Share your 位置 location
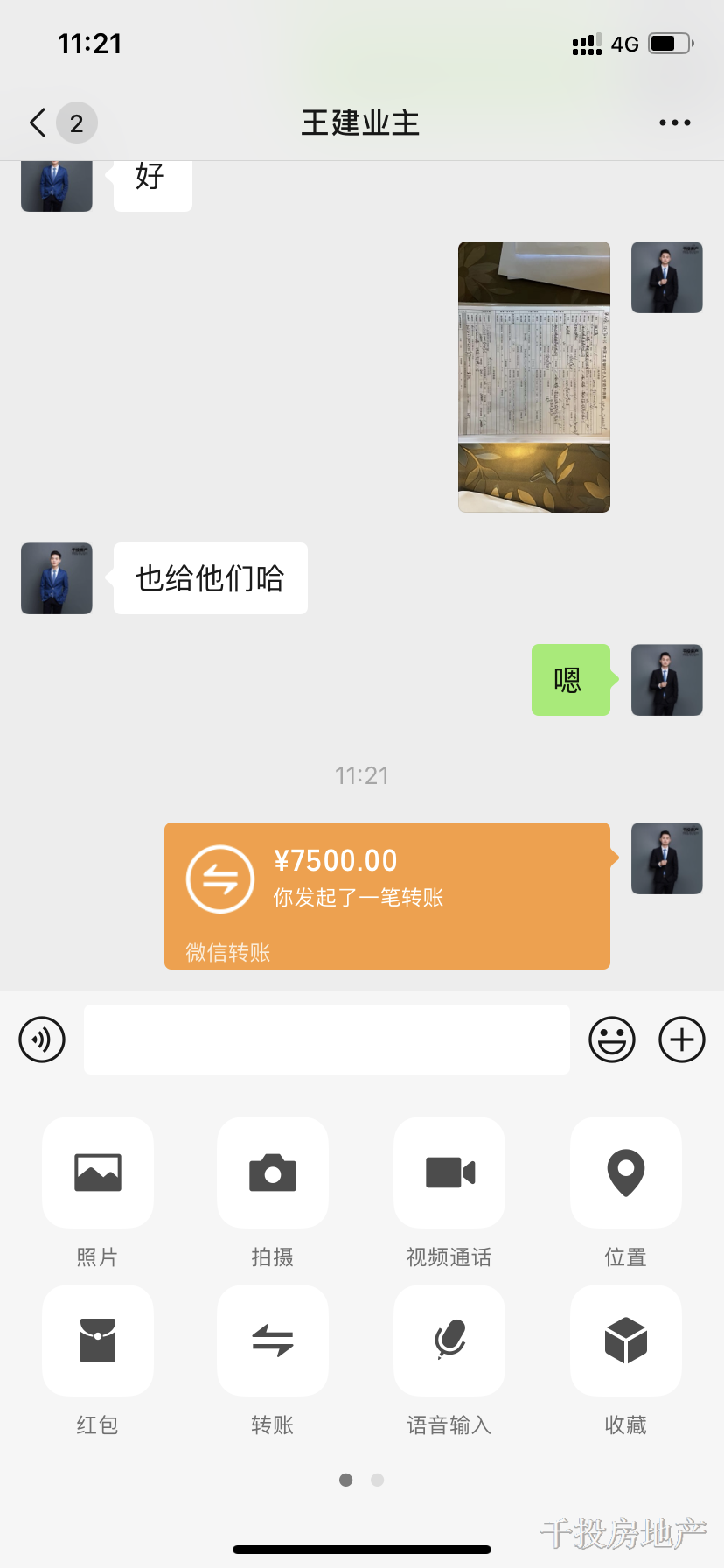This screenshot has width=724, height=1568. click(x=626, y=1172)
